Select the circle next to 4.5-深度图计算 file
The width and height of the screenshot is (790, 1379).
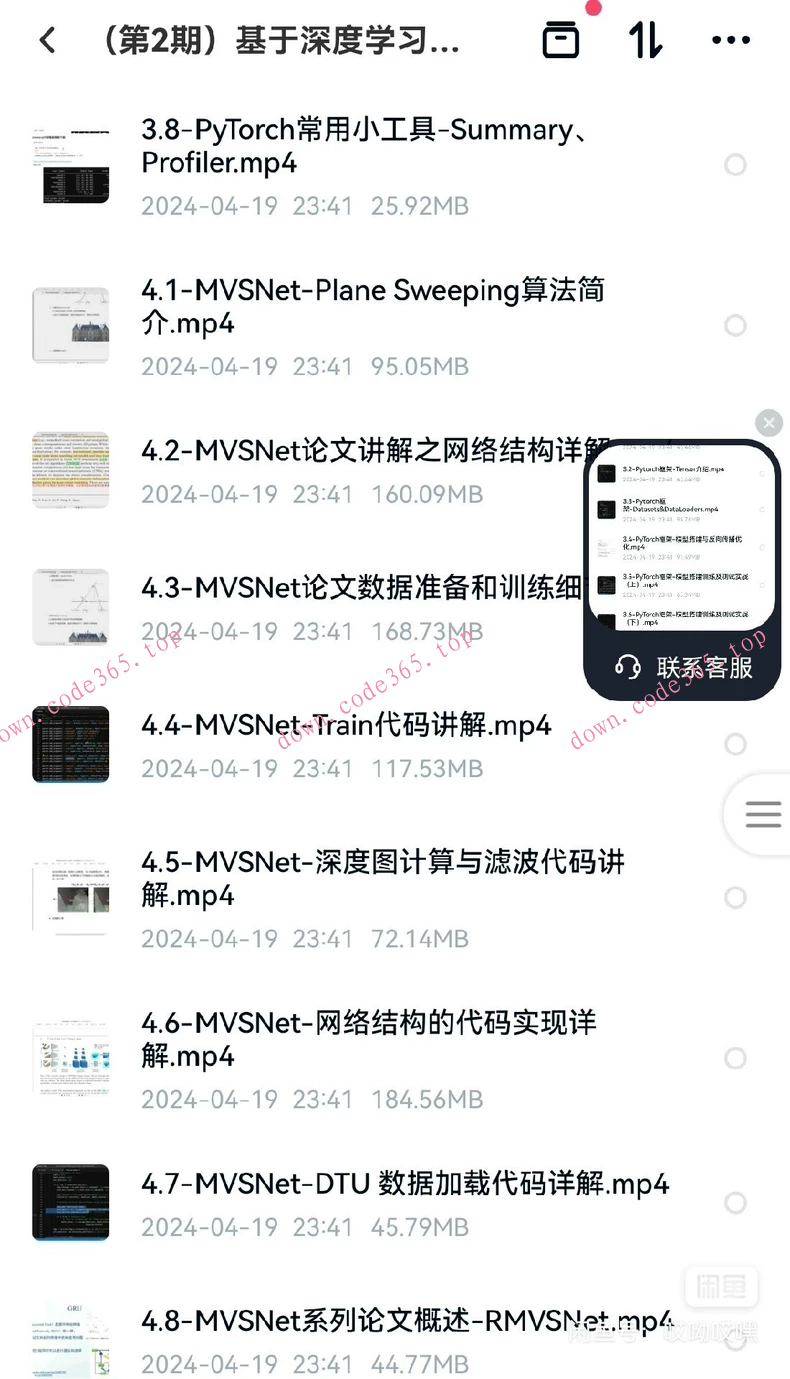736,898
